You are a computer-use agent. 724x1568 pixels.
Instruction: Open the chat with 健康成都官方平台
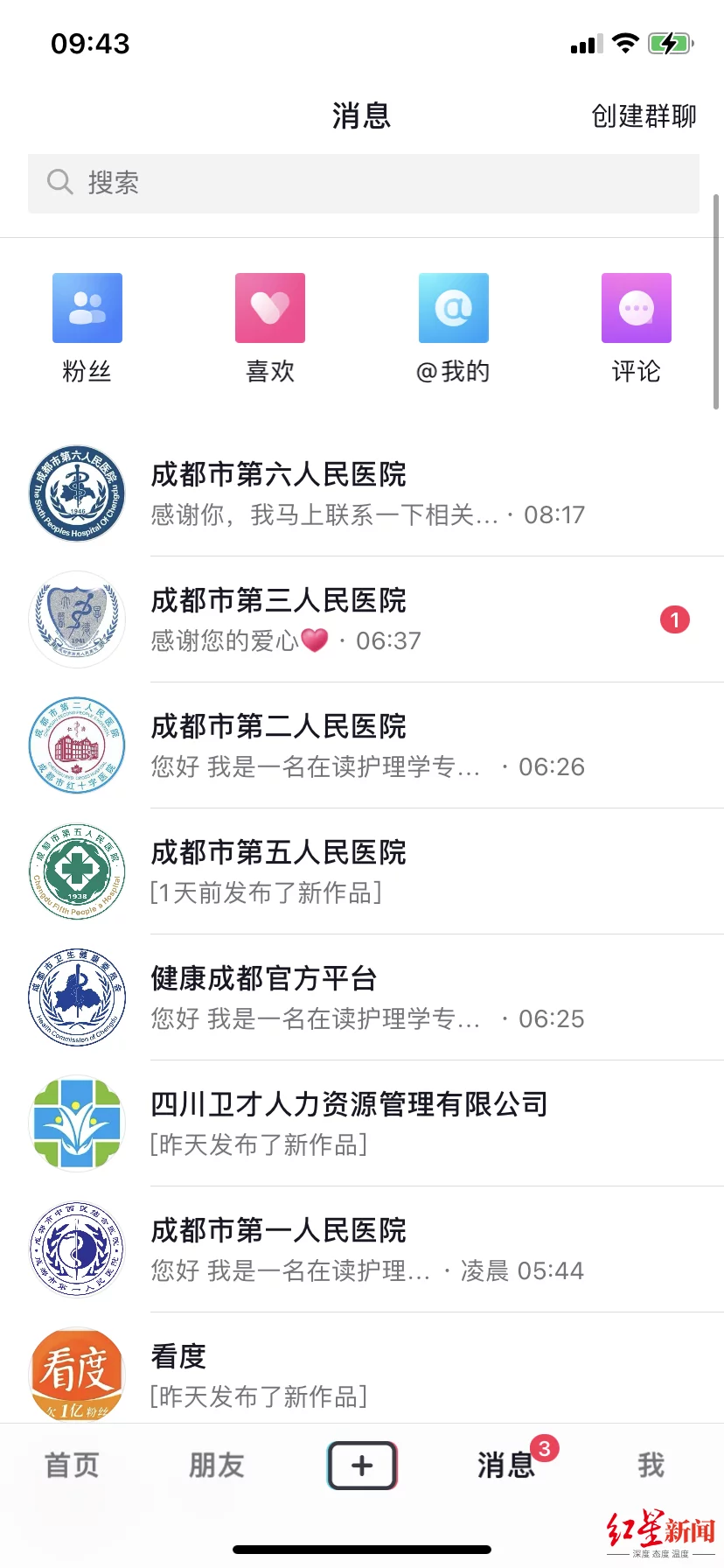point(367,997)
